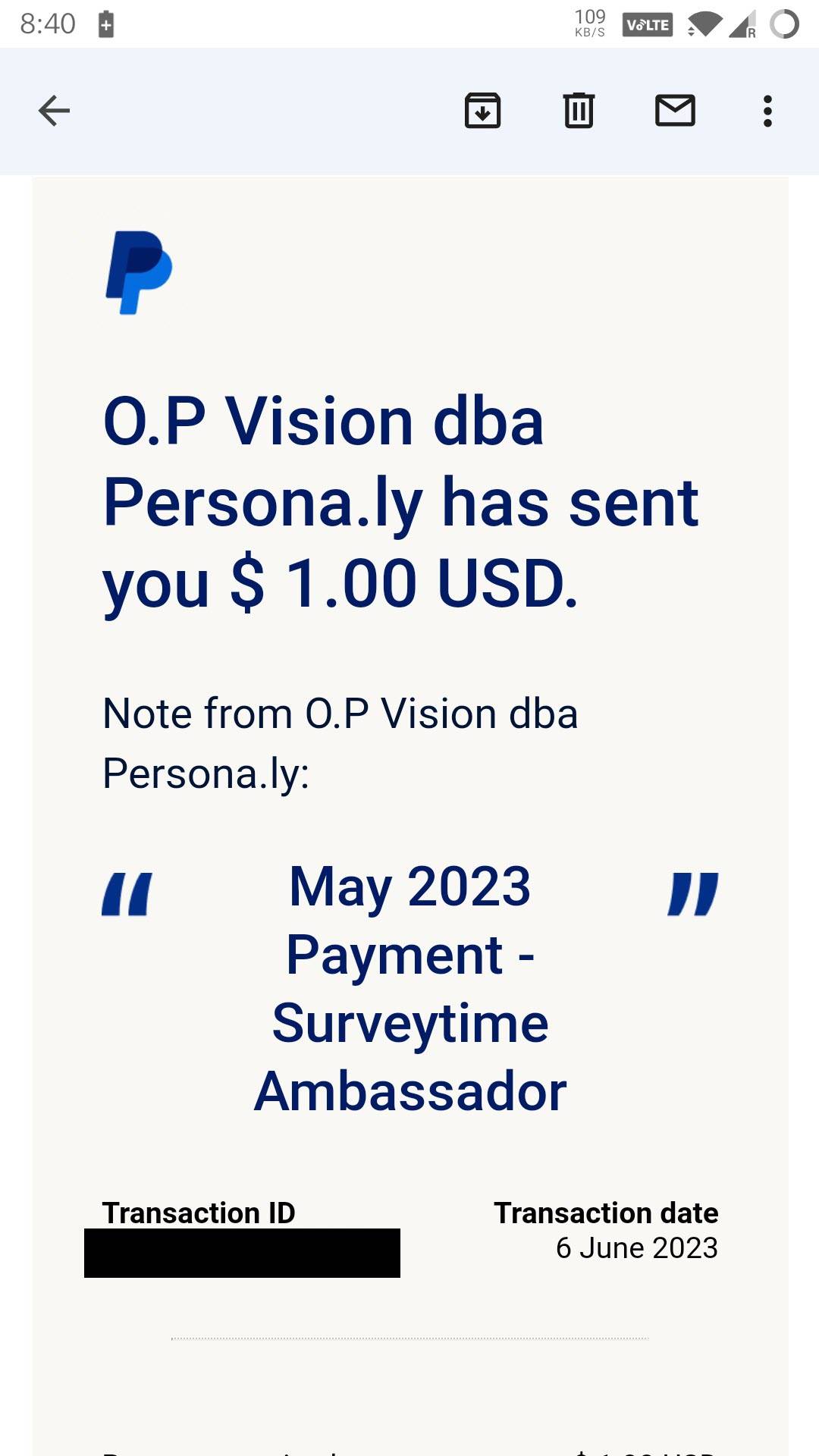Delete this email

[579, 111]
